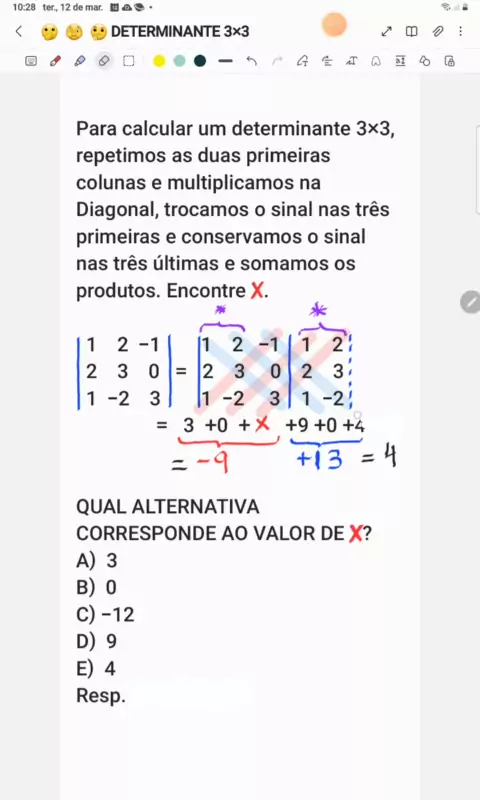Screen dimensions: 480x800
Task: Switch to reading mode book icon
Action: (411, 32)
